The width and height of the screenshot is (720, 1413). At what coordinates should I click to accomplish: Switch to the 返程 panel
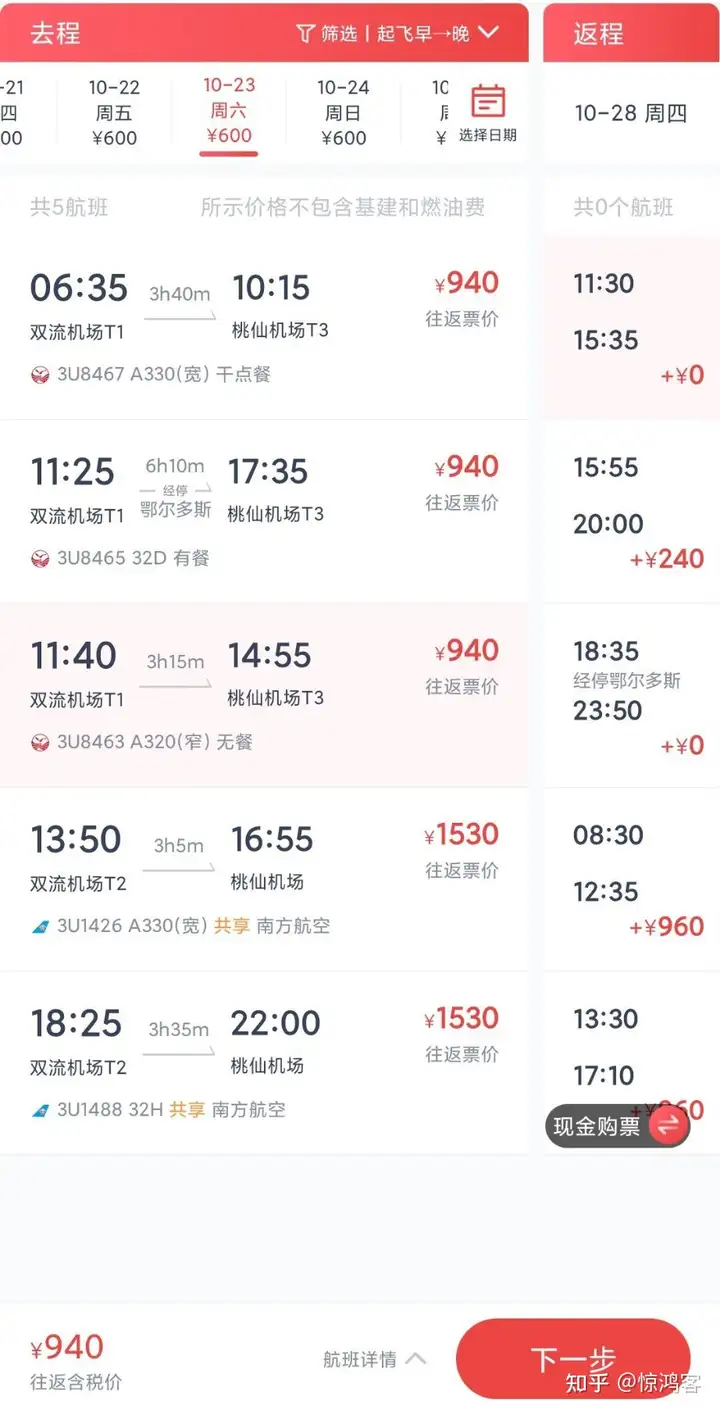(632, 33)
